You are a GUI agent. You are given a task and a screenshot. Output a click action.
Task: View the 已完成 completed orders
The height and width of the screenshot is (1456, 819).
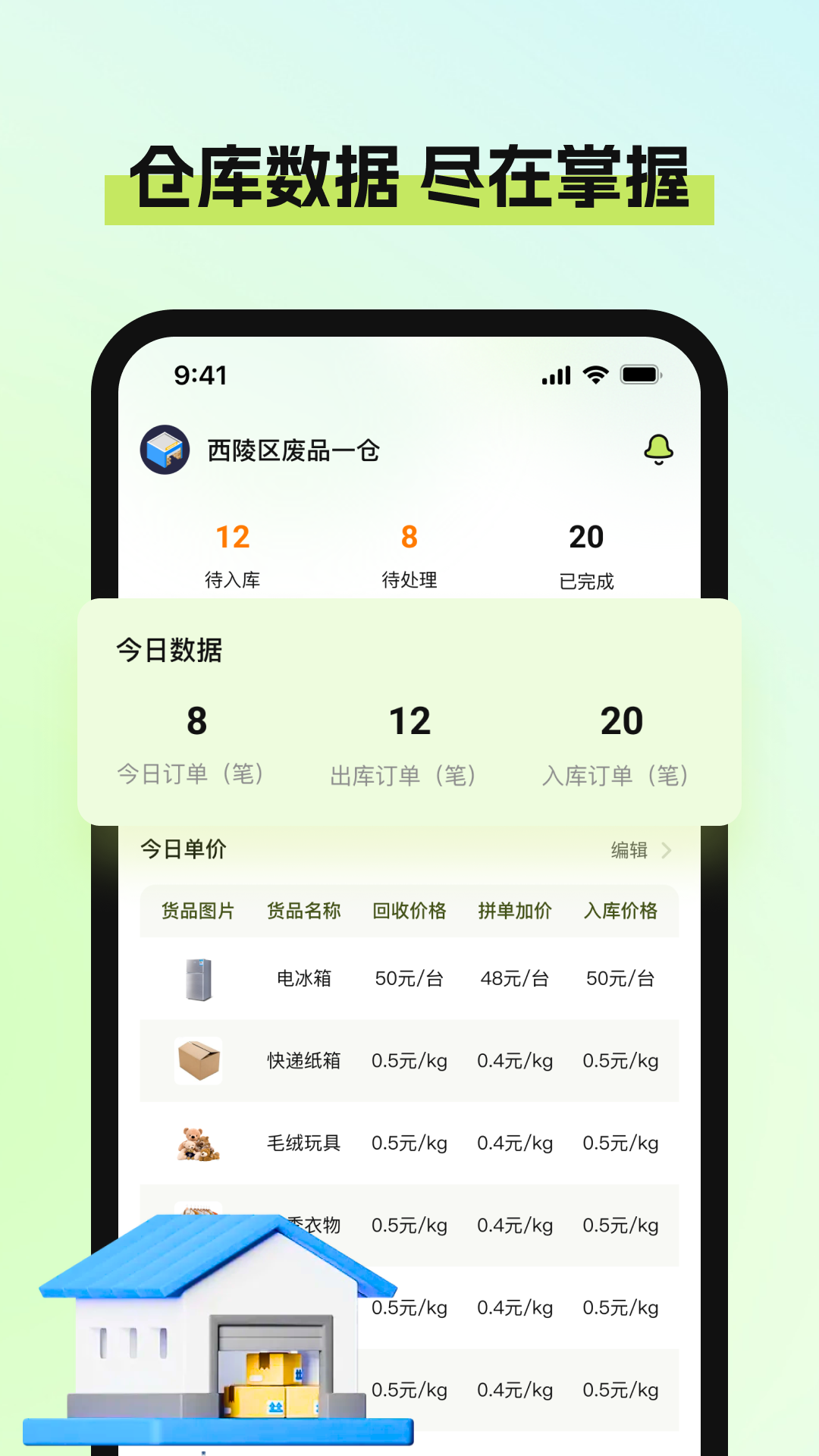pos(587,556)
